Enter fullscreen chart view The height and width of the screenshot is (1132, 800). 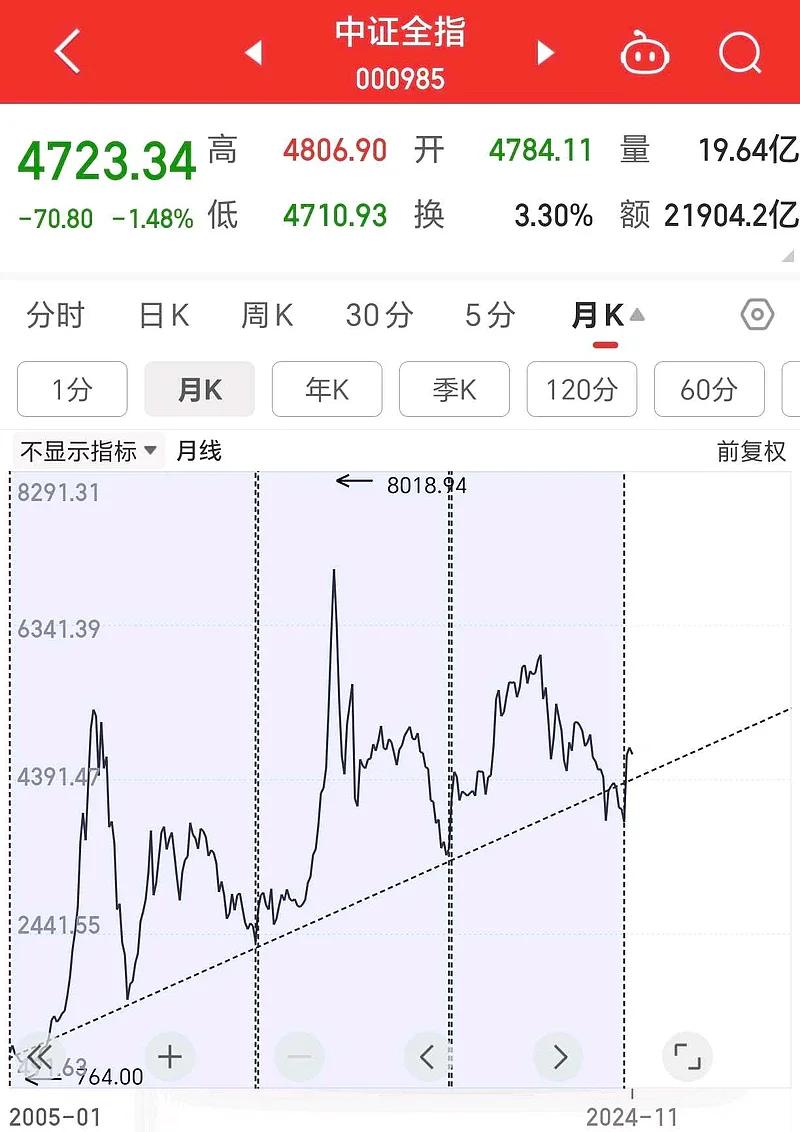[x=687, y=1056]
